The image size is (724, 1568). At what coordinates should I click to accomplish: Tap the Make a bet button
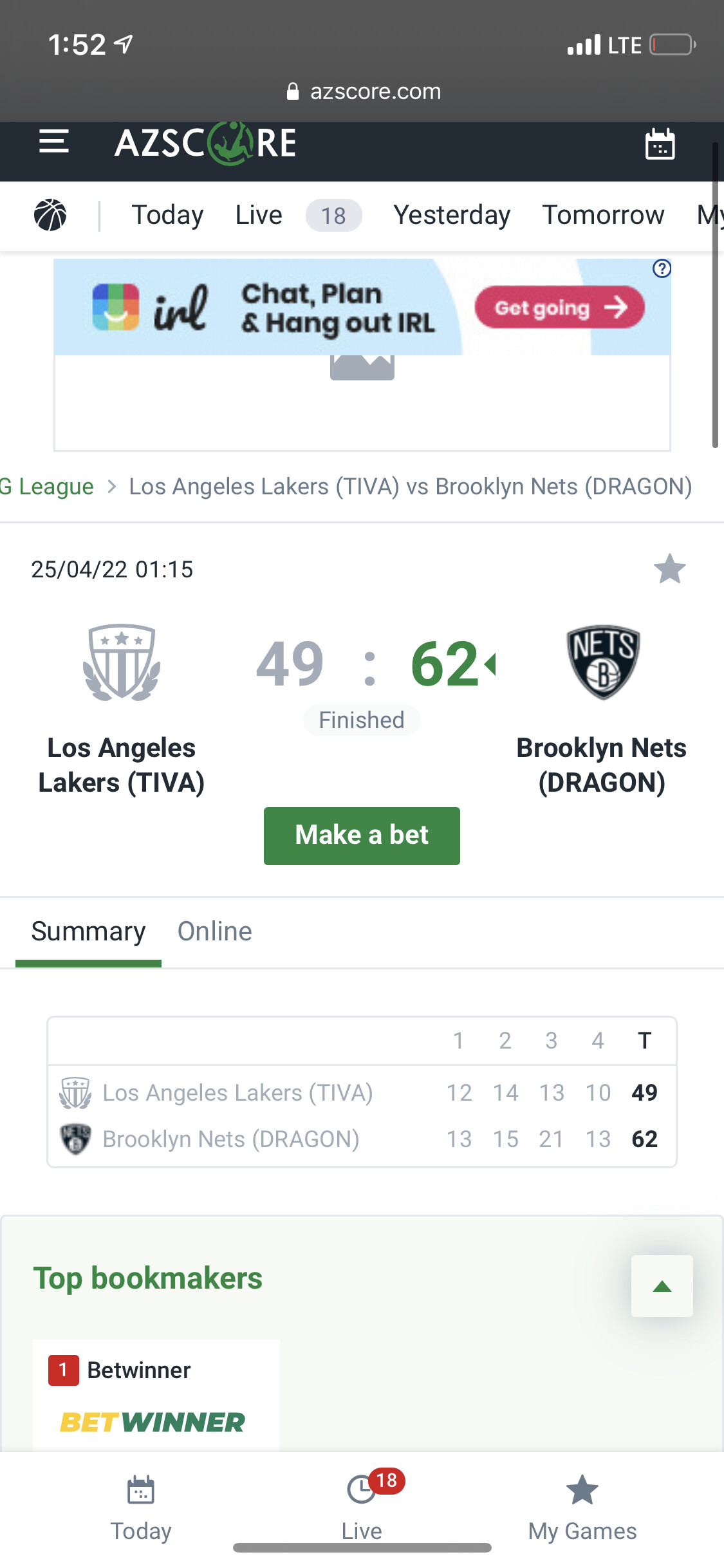362,835
